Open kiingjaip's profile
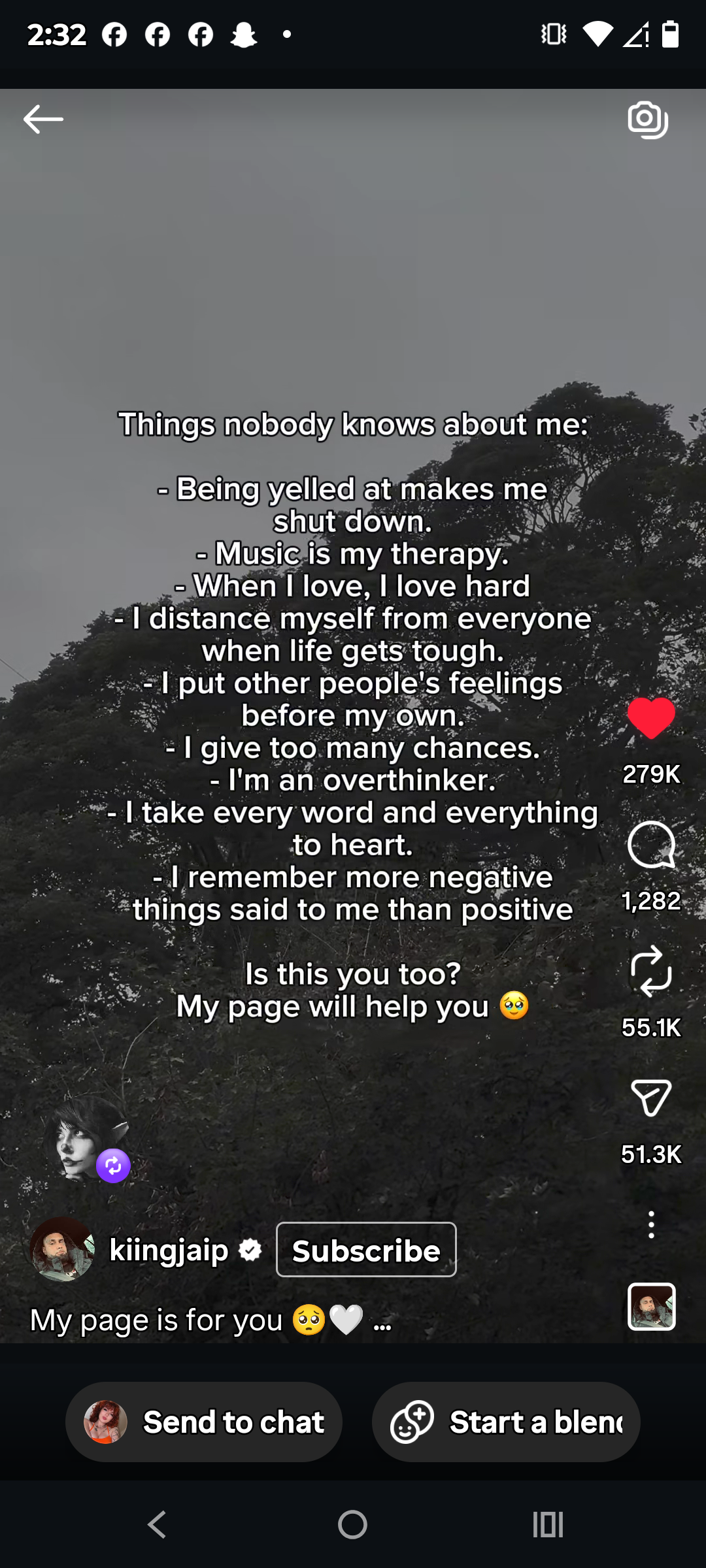This screenshot has height=1568, width=706. coord(169,1250)
